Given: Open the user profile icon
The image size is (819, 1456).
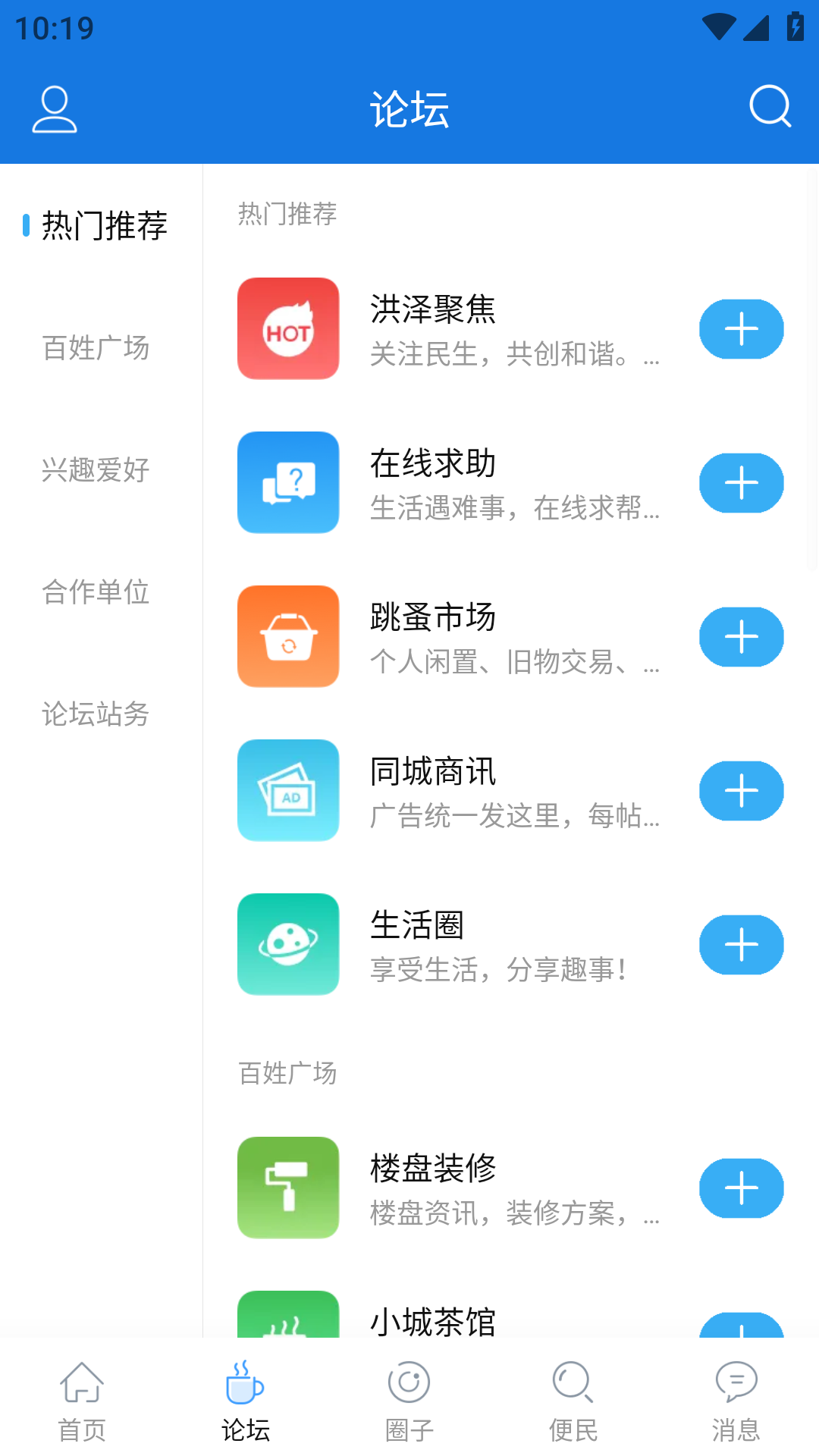Looking at the screenshot, I should pos(53,109).
